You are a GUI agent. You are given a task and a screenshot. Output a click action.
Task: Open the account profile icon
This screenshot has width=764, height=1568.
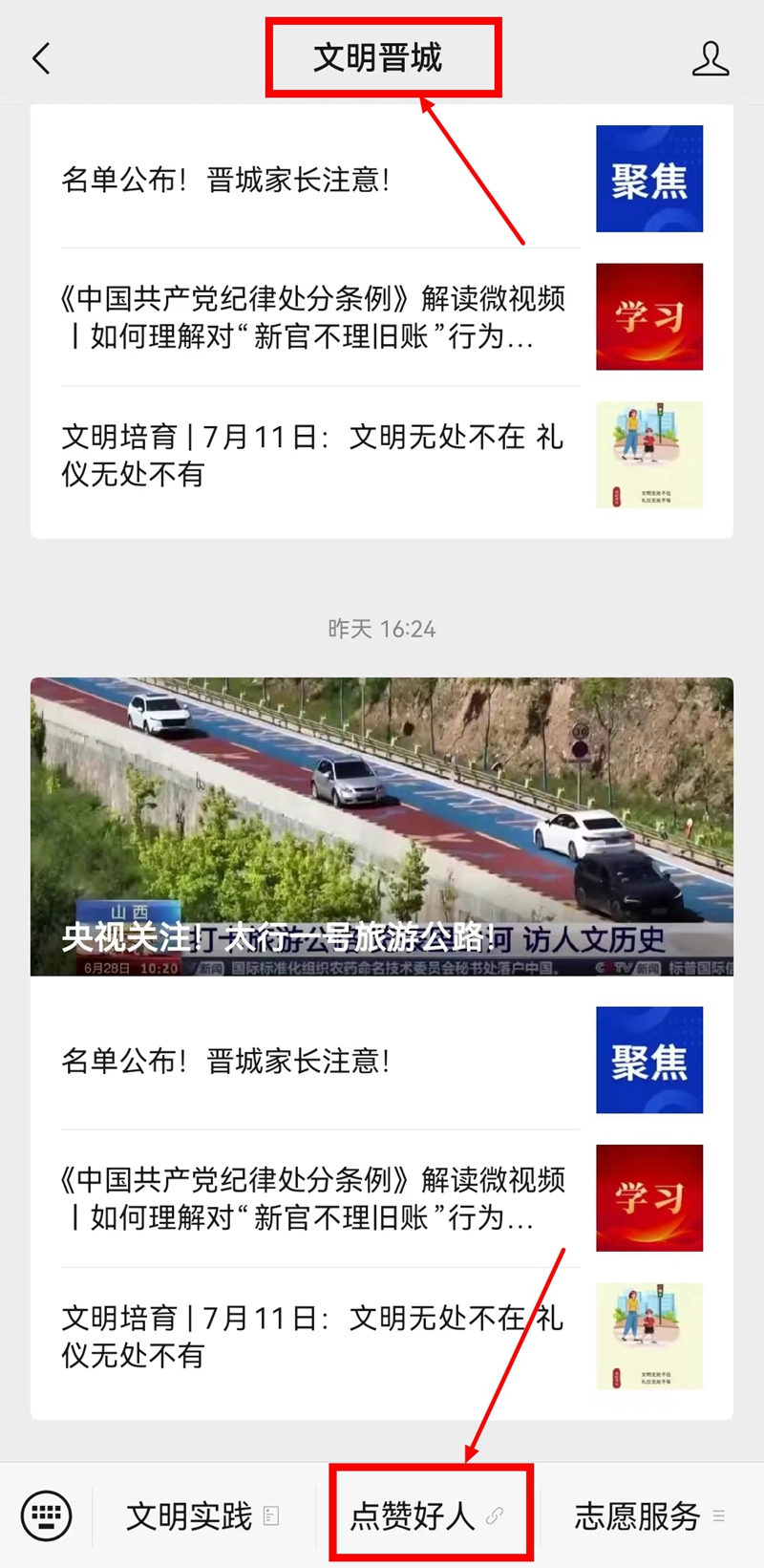tap(710, 59)
